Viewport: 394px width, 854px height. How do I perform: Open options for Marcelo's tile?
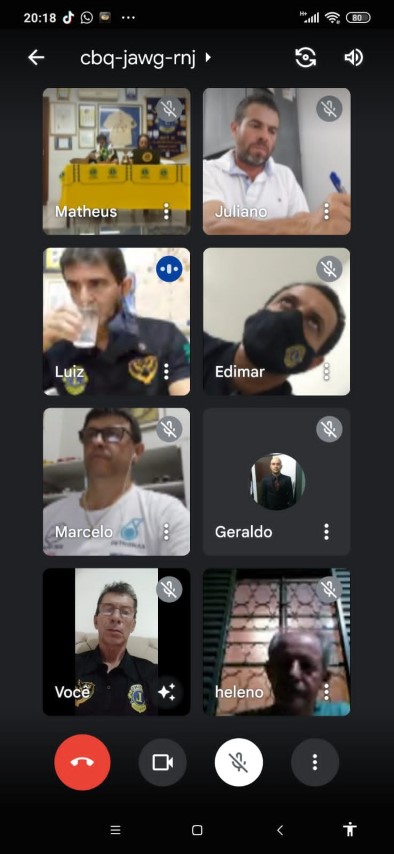tap(167, 532)
